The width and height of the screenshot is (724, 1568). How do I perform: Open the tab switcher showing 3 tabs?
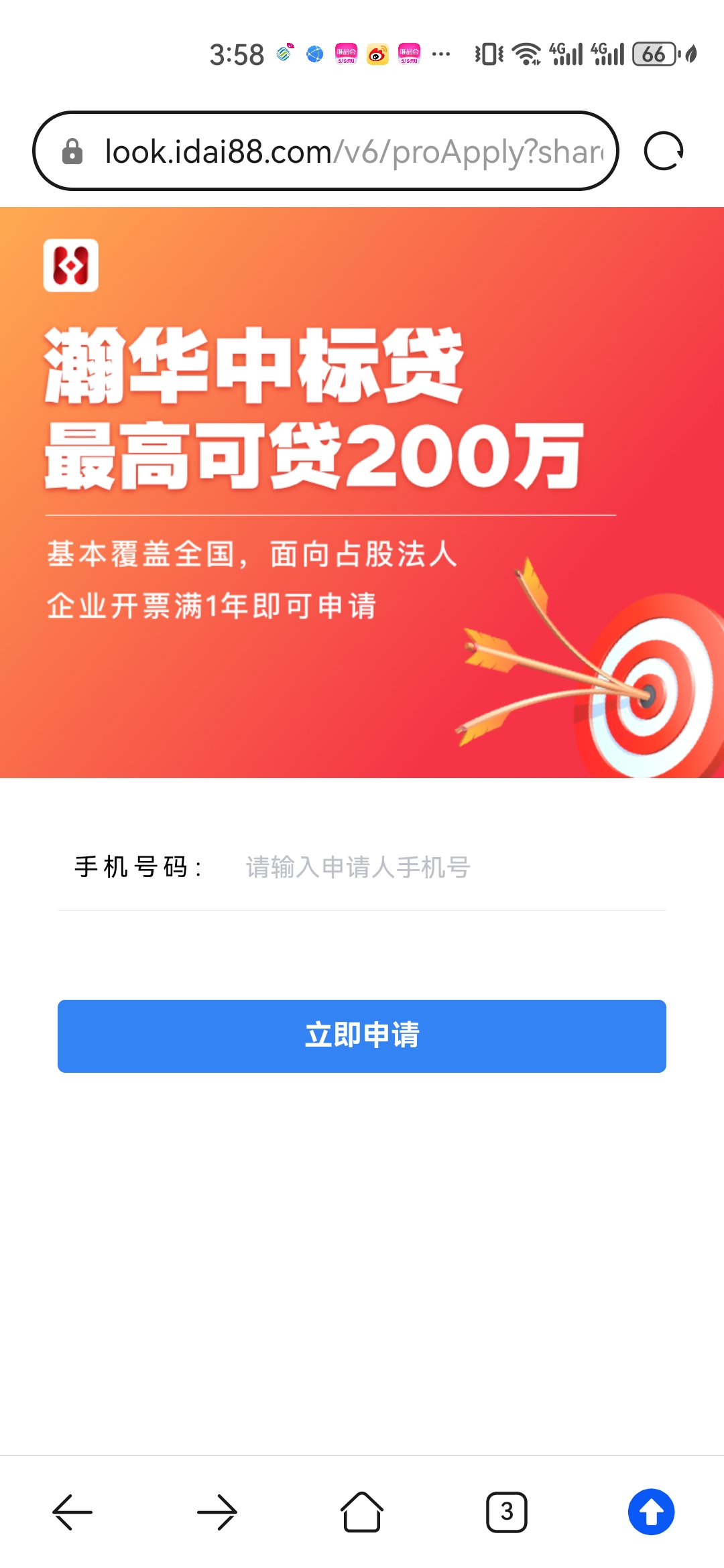(507, 1512)
